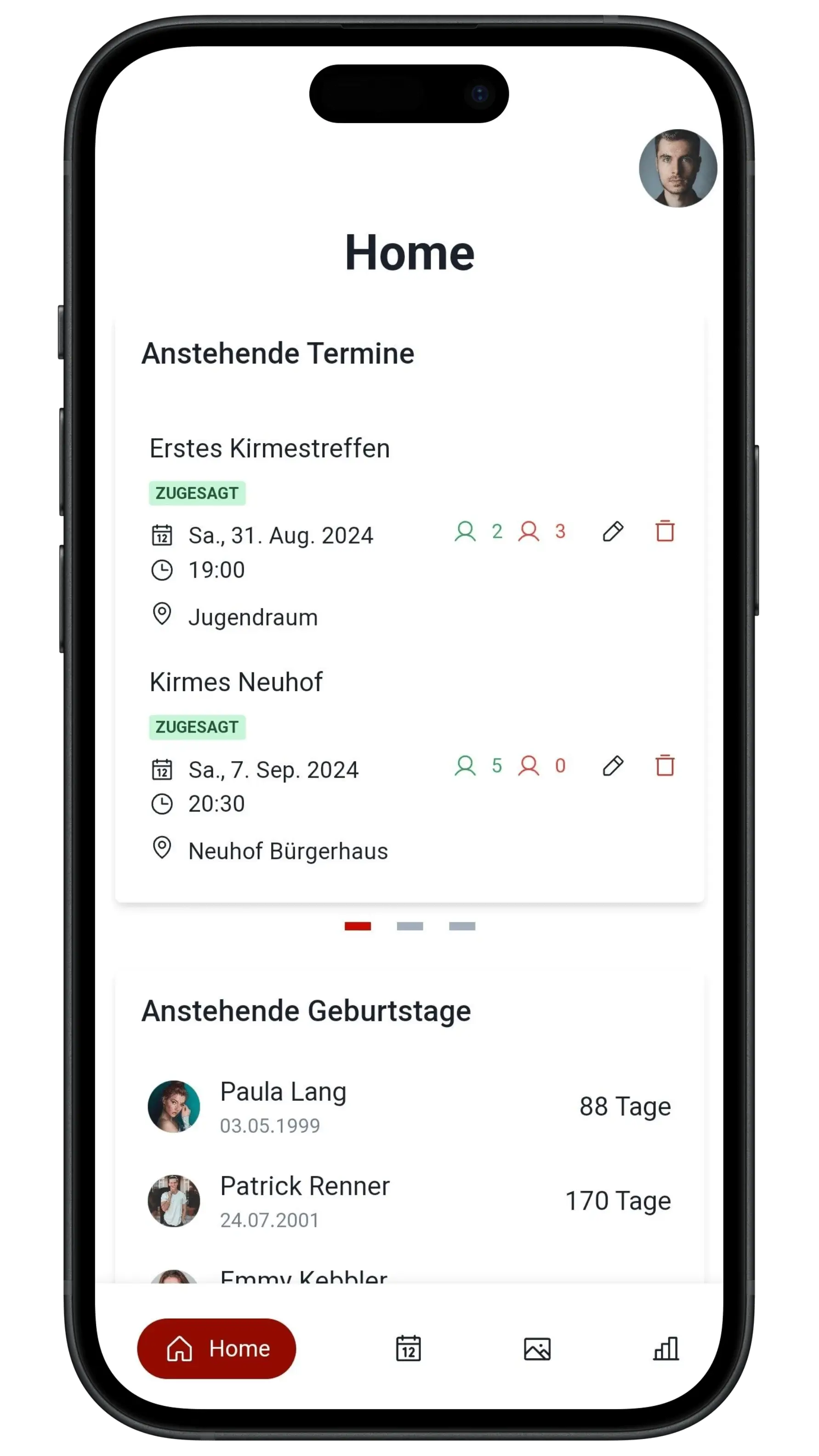The image size is (819, 1456).
Task: Switch to the gallery tab
Action: pos(537,1348)
